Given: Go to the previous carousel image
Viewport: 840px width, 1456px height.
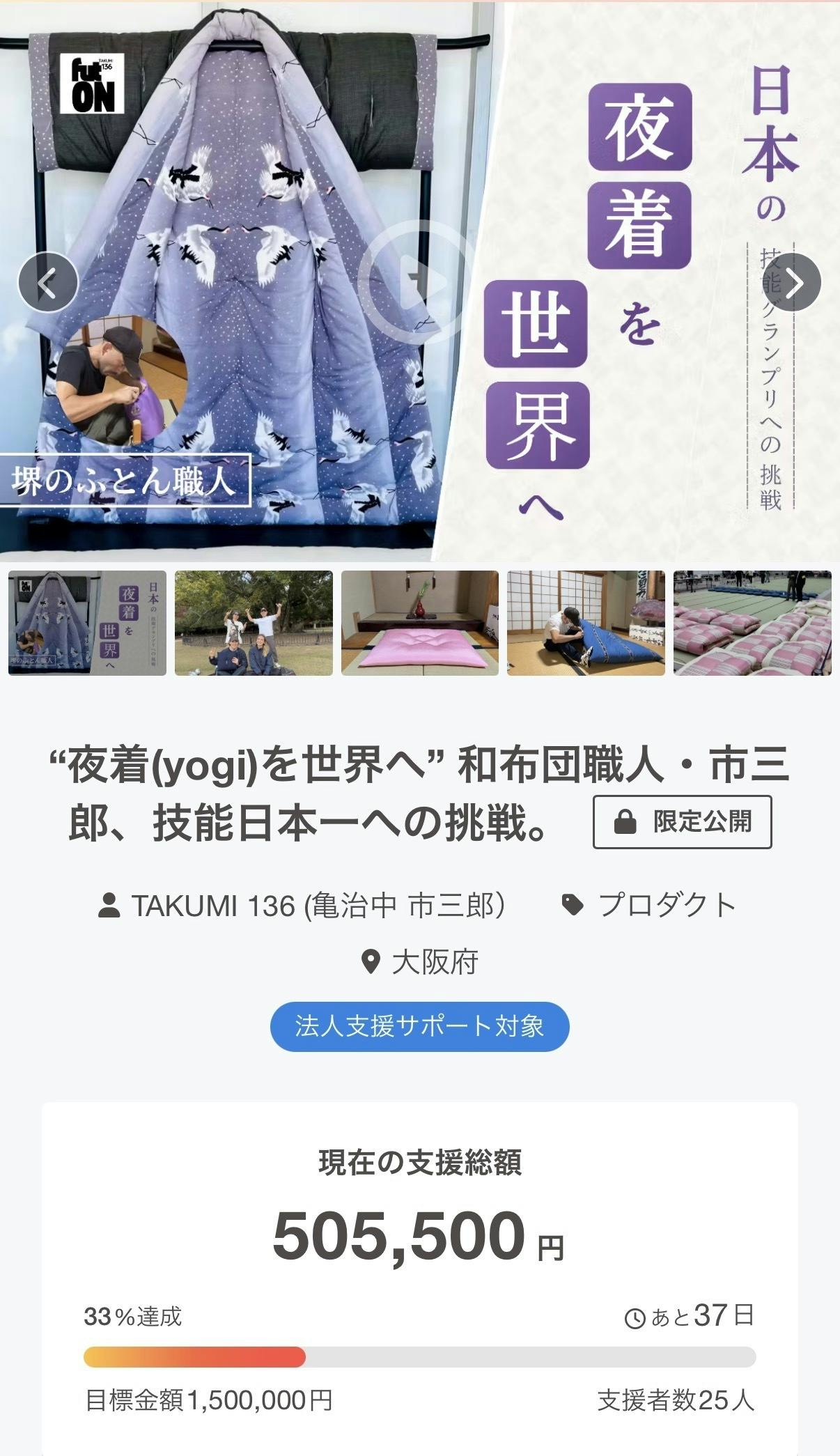Looking at the screenshot, I should 47,282.
